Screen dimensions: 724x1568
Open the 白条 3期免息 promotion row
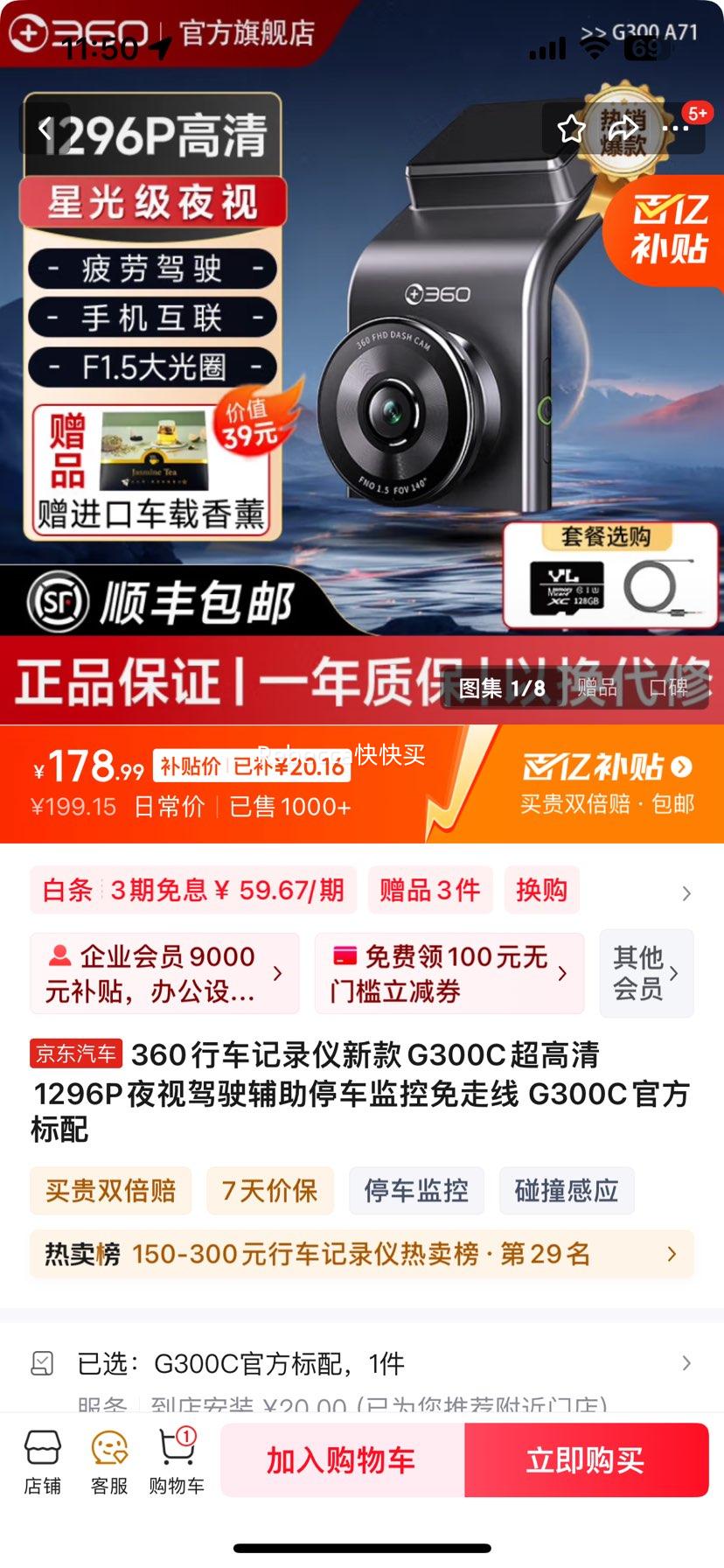(193, 891)
